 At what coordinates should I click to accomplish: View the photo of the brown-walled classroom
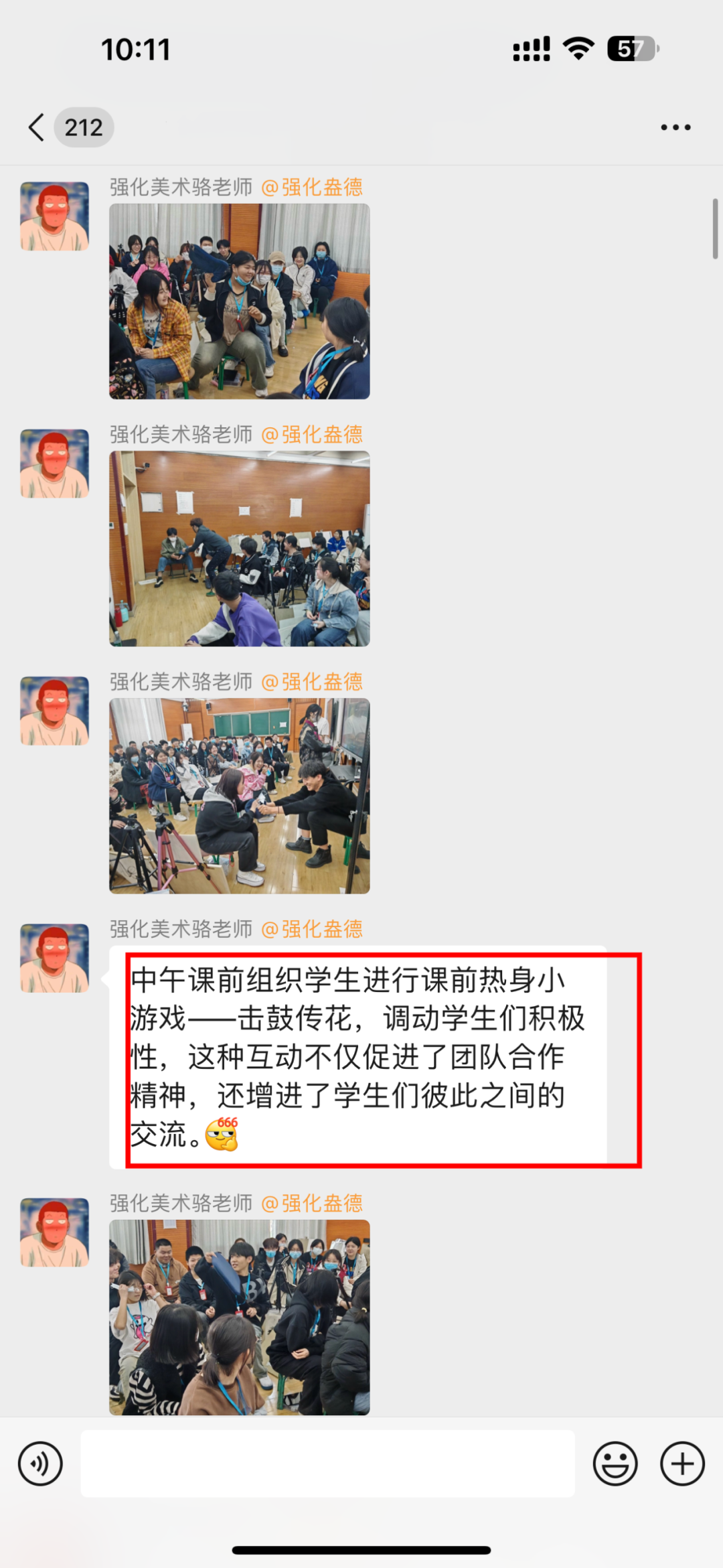click(x=240, y=549)
